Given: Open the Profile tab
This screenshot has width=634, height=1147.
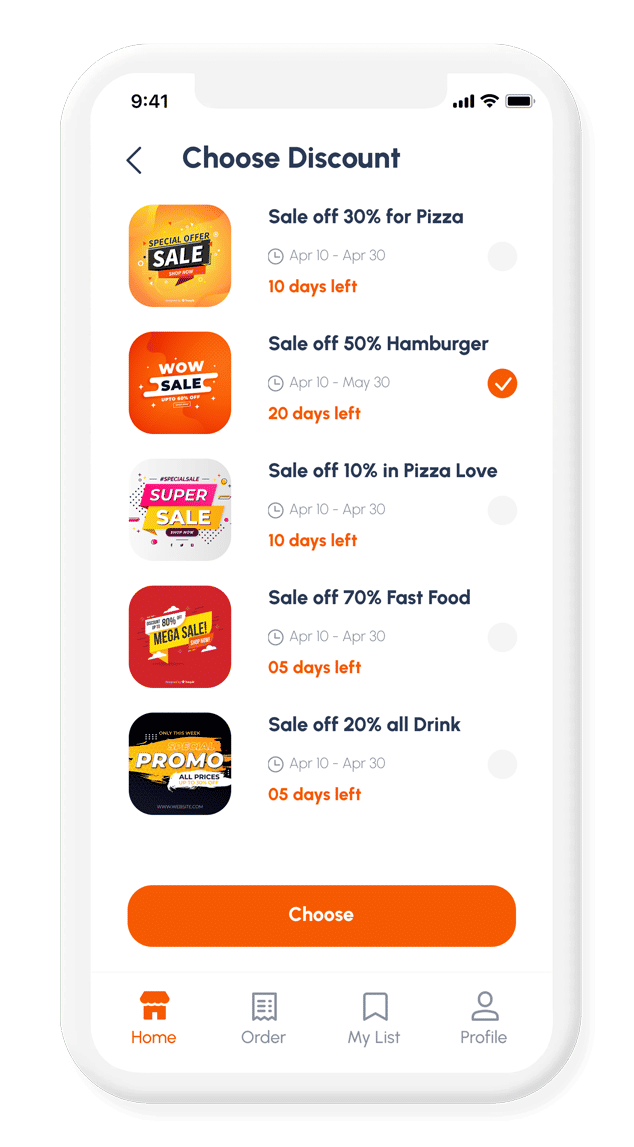Looking at the screenshot, I should (484, 1018).
